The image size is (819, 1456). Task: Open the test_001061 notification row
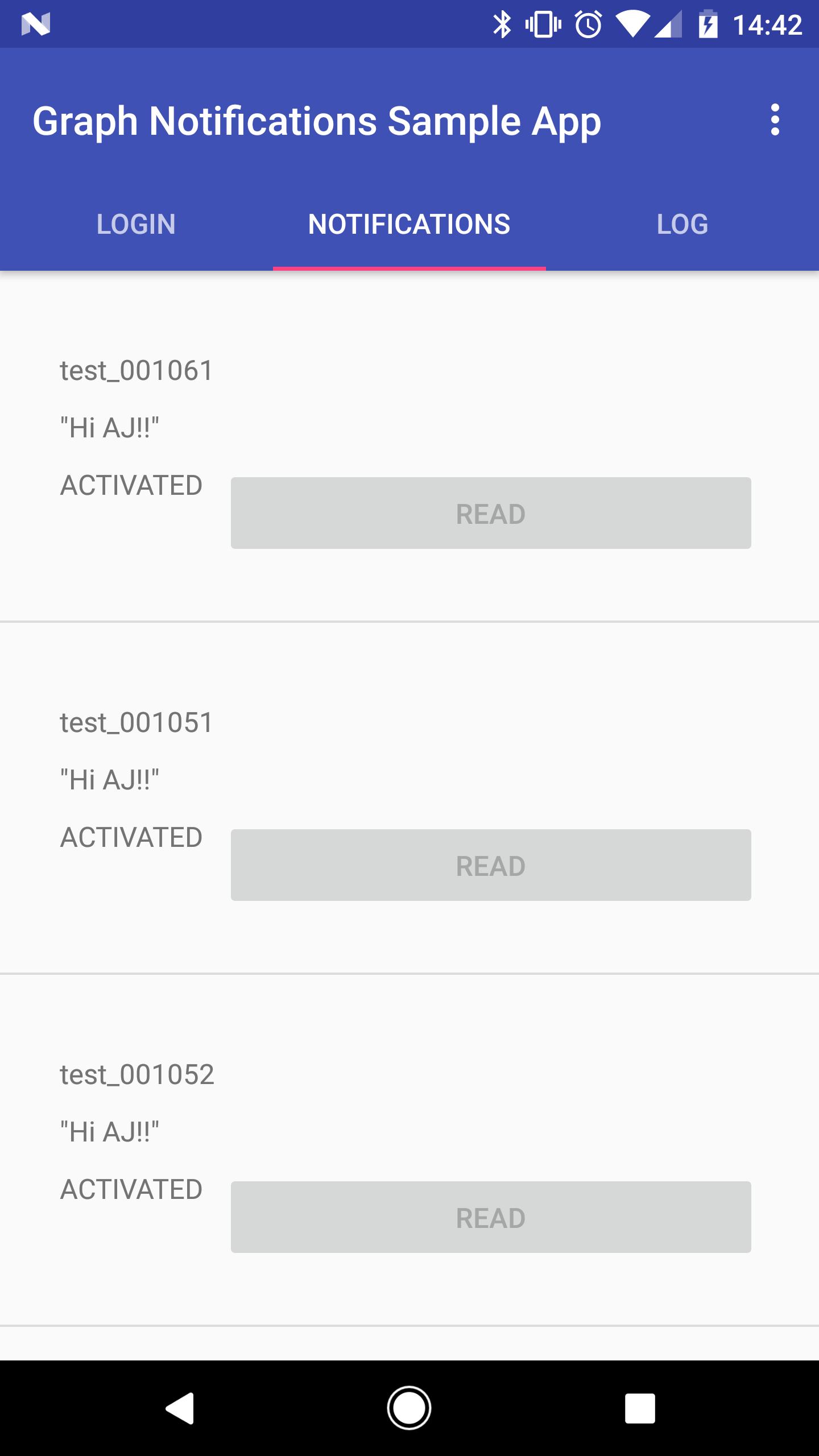pyautogui.click(x=409, y=446)
